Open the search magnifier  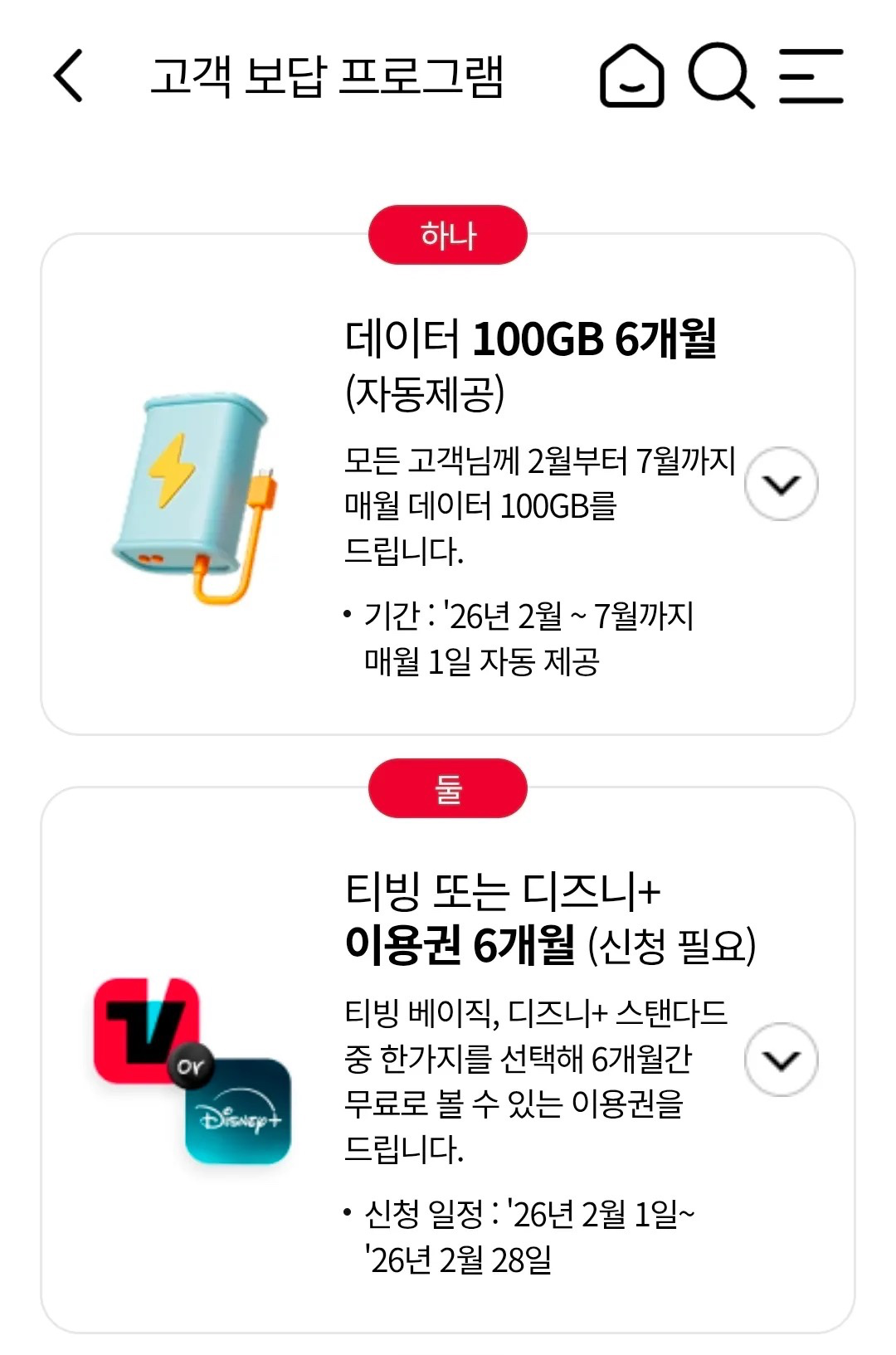coord(720,76)
